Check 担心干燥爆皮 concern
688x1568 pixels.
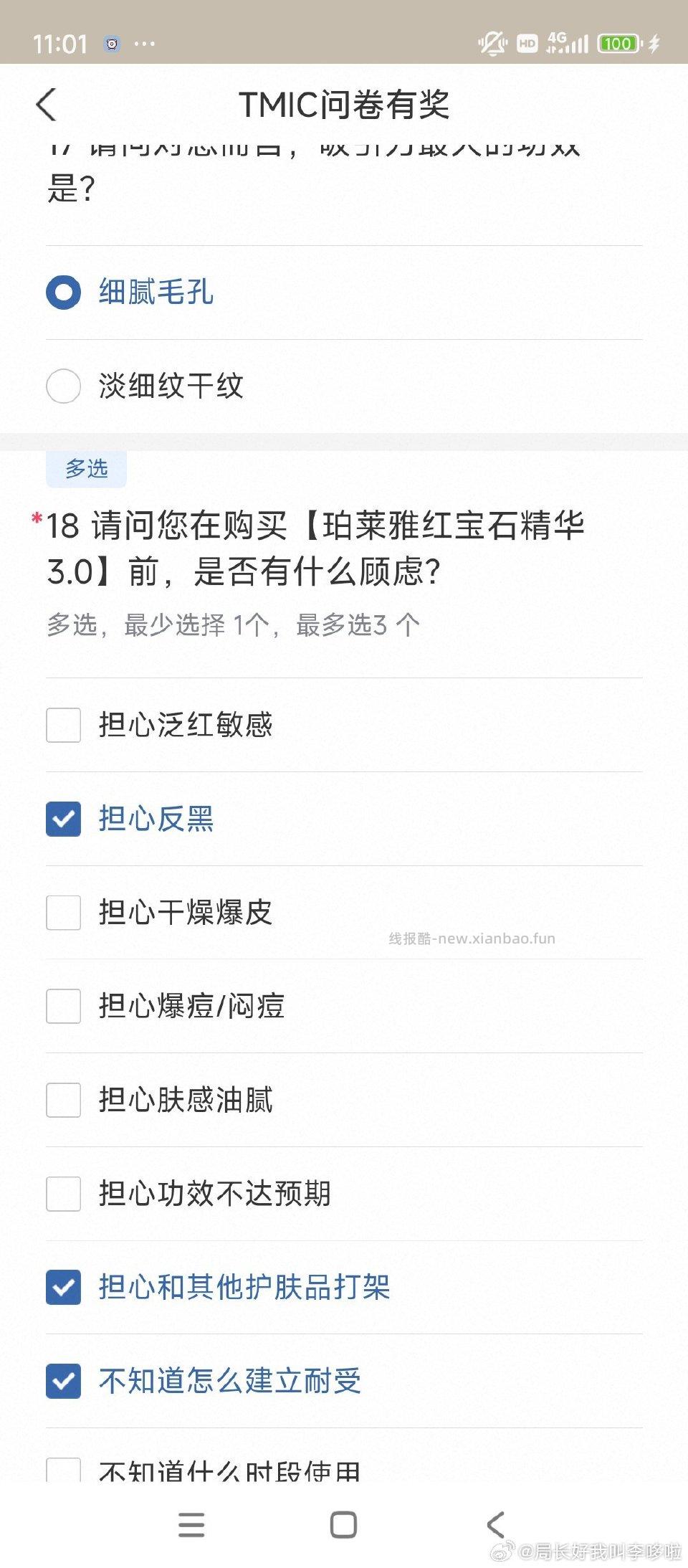click(63, 912)
